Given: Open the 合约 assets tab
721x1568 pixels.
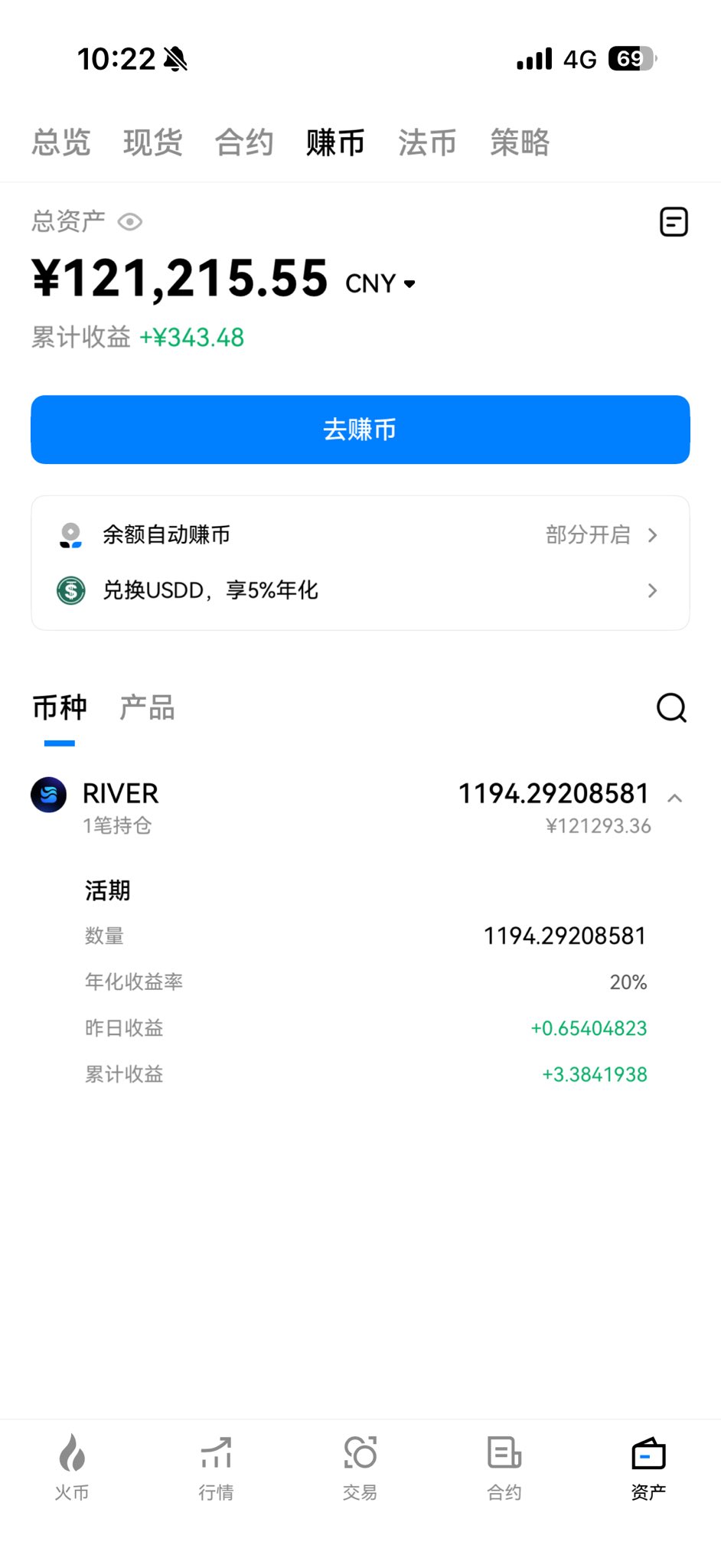Looking at the screenshot, I should (x=244, y=142).
